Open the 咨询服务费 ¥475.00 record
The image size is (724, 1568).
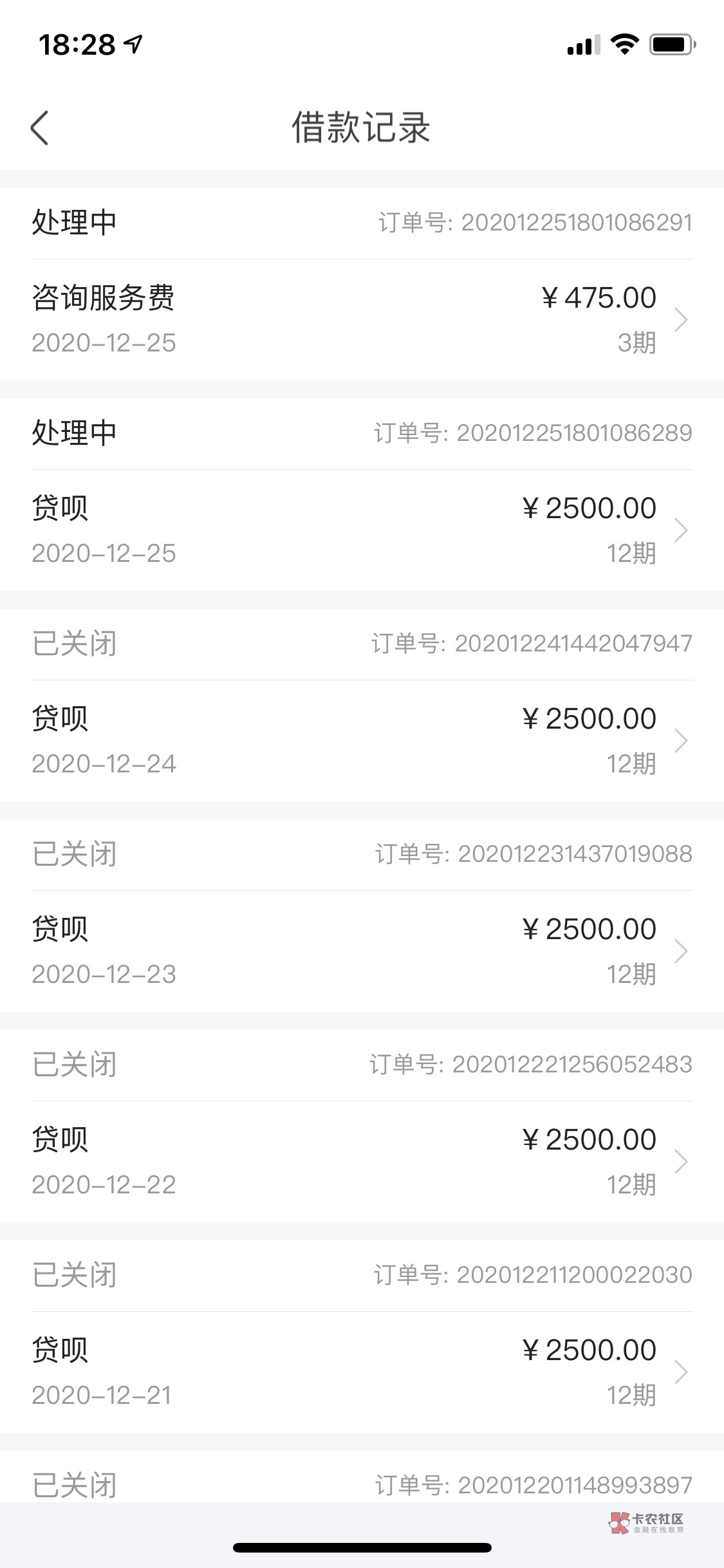tap(362, 319)
